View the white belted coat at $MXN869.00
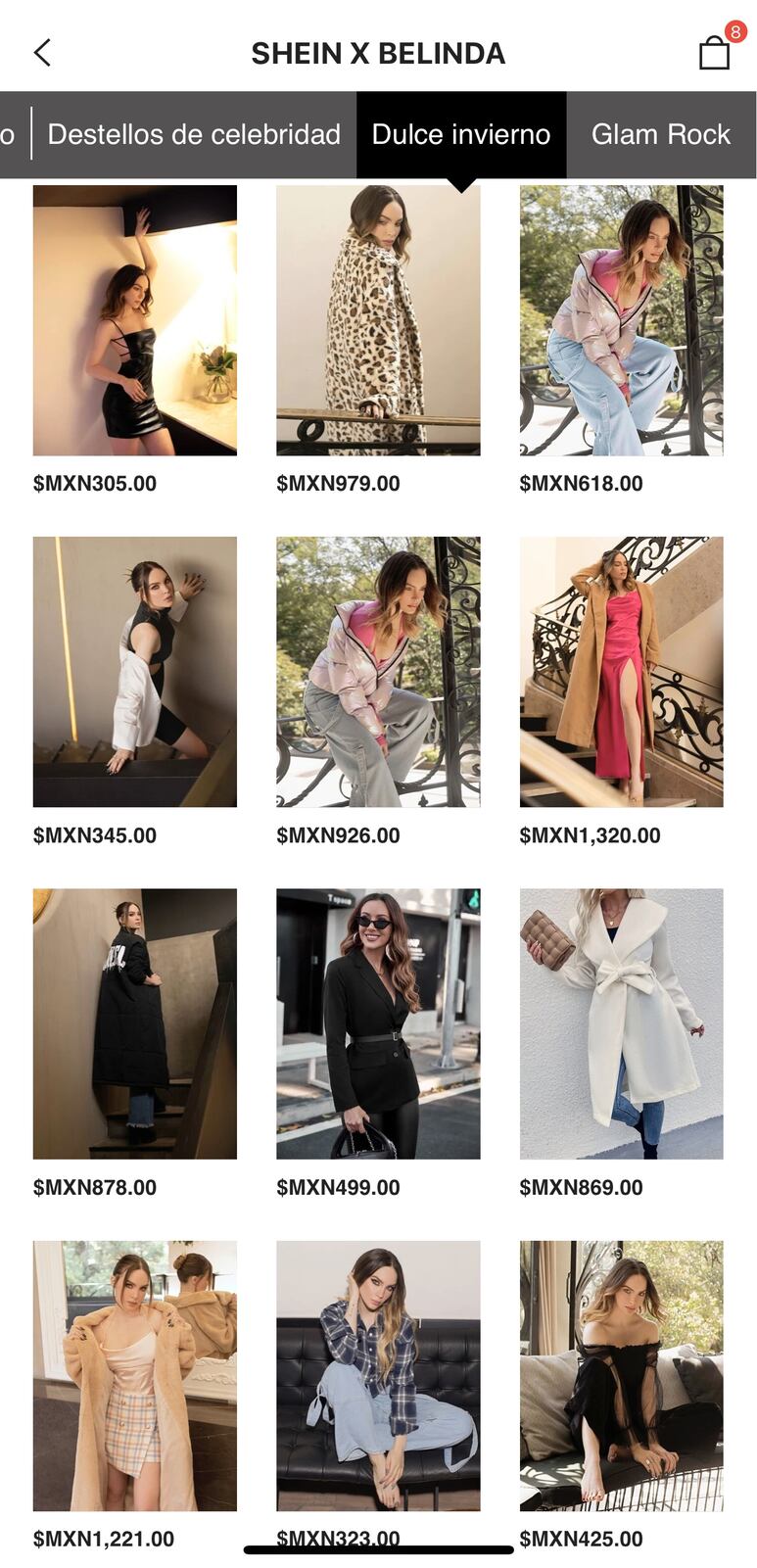 pos(621,1023)
